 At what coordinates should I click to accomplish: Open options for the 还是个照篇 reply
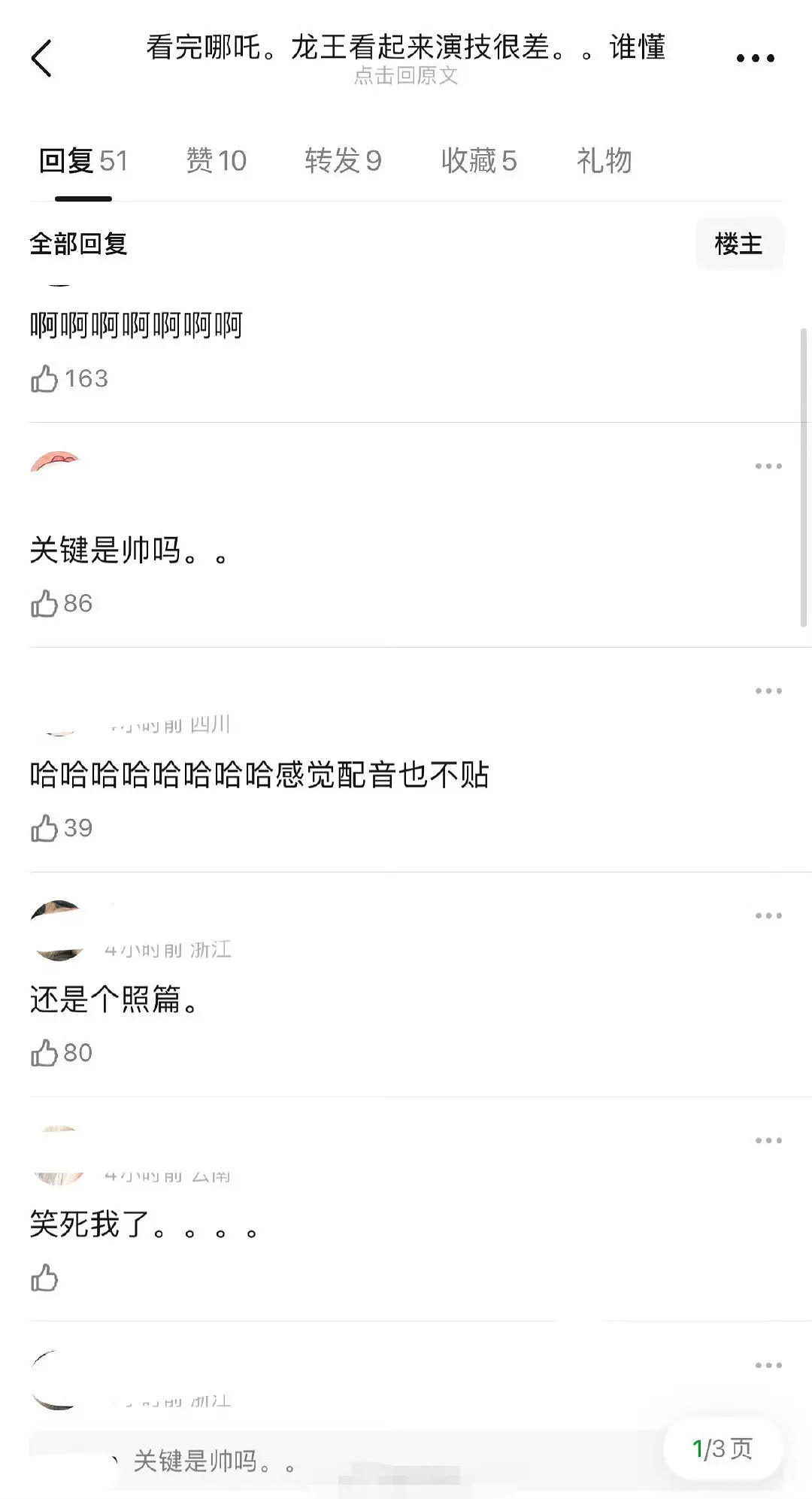point(768,915)
